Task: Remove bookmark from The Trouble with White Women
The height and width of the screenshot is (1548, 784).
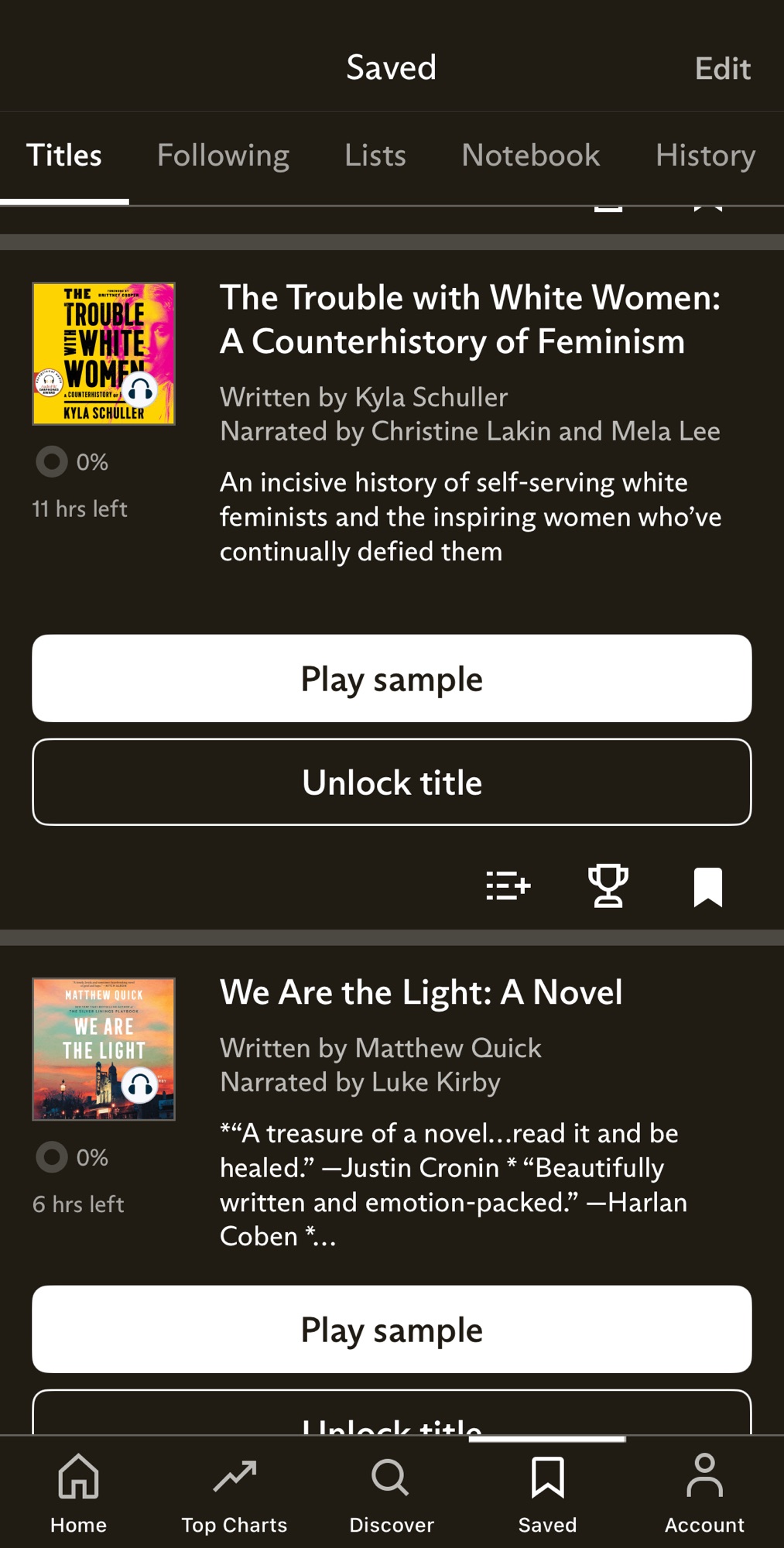Action: pyautogui.click(x=707, y=885)
